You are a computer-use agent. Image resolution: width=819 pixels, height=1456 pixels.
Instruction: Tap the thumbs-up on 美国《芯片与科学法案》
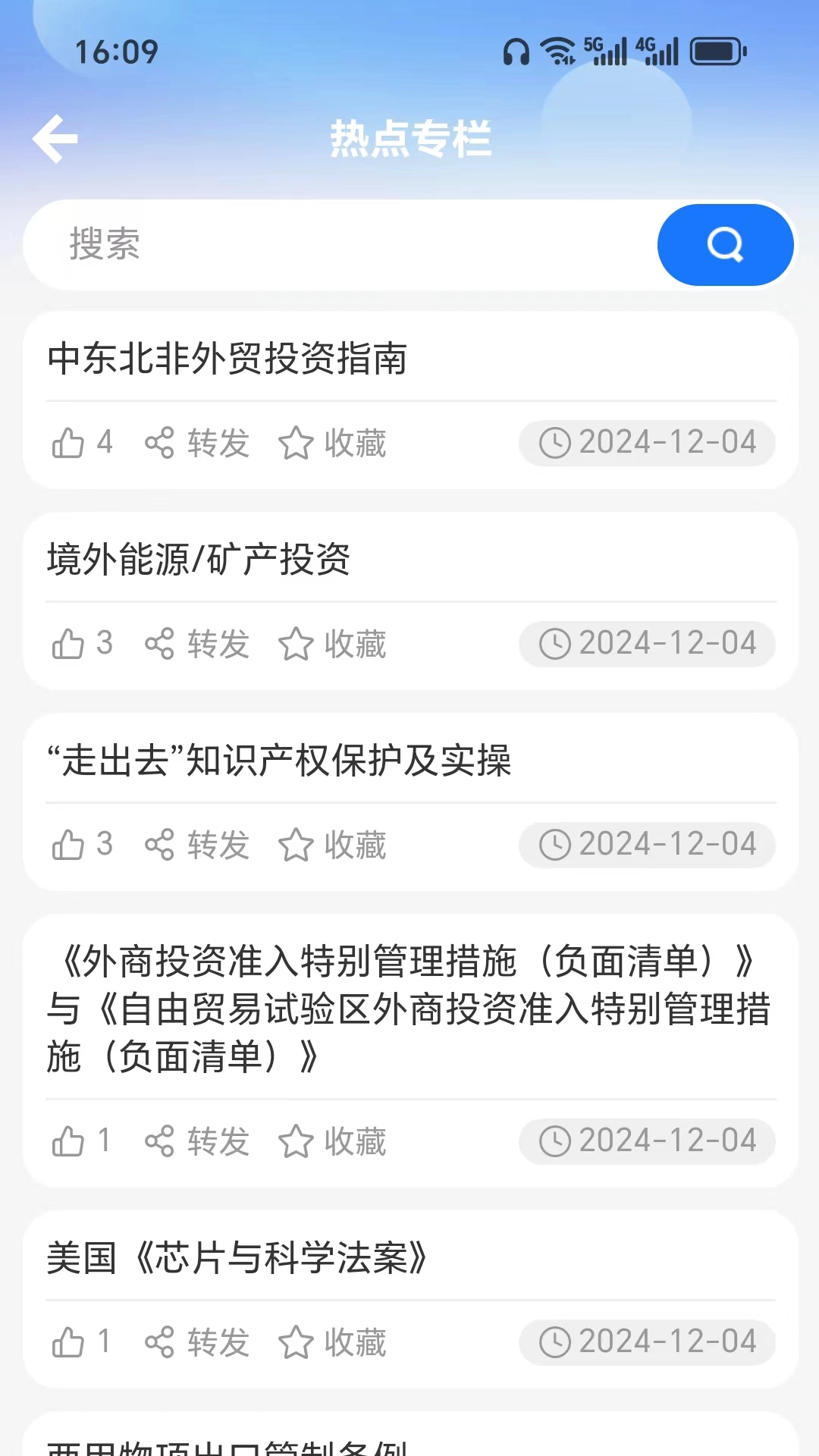(71, 1342)
